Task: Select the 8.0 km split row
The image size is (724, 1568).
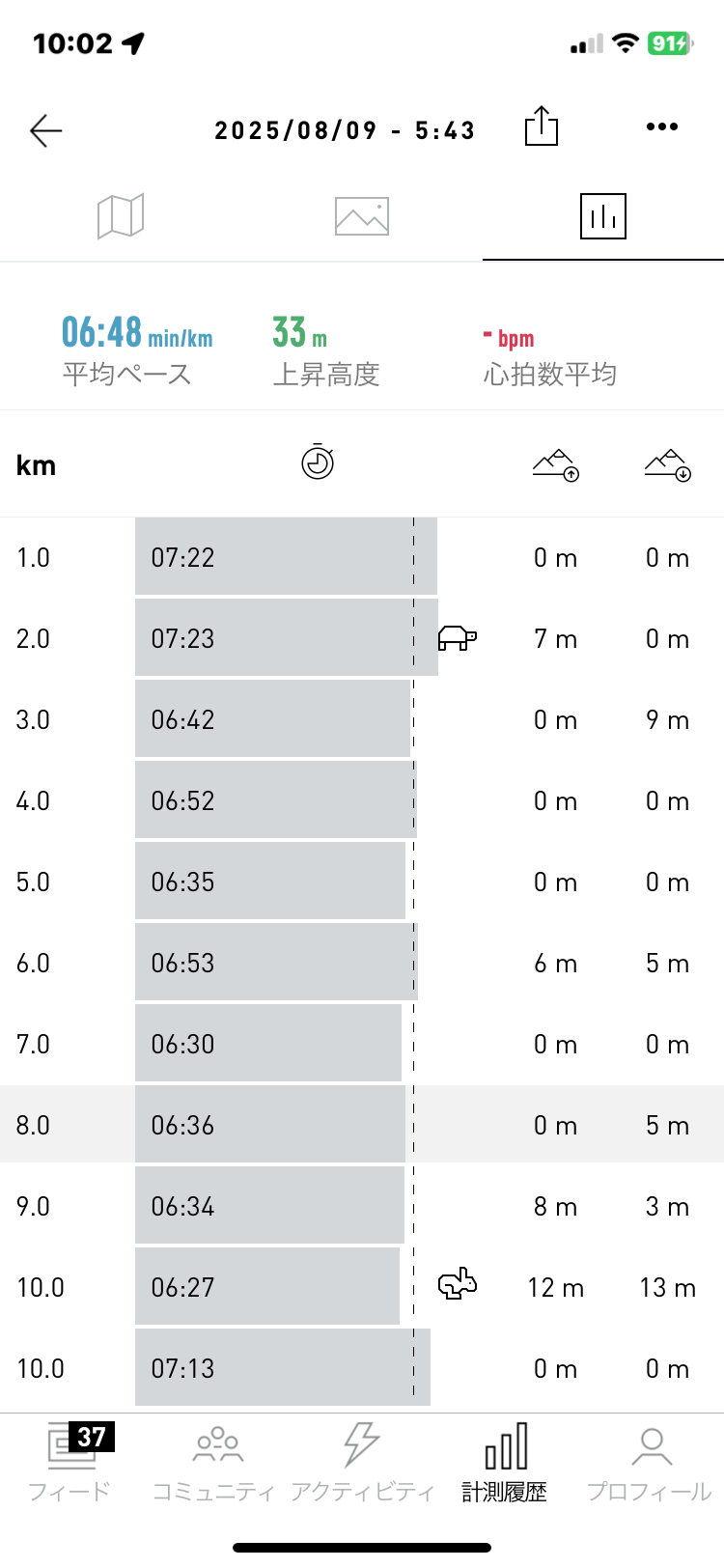Action: [362, 1124]
